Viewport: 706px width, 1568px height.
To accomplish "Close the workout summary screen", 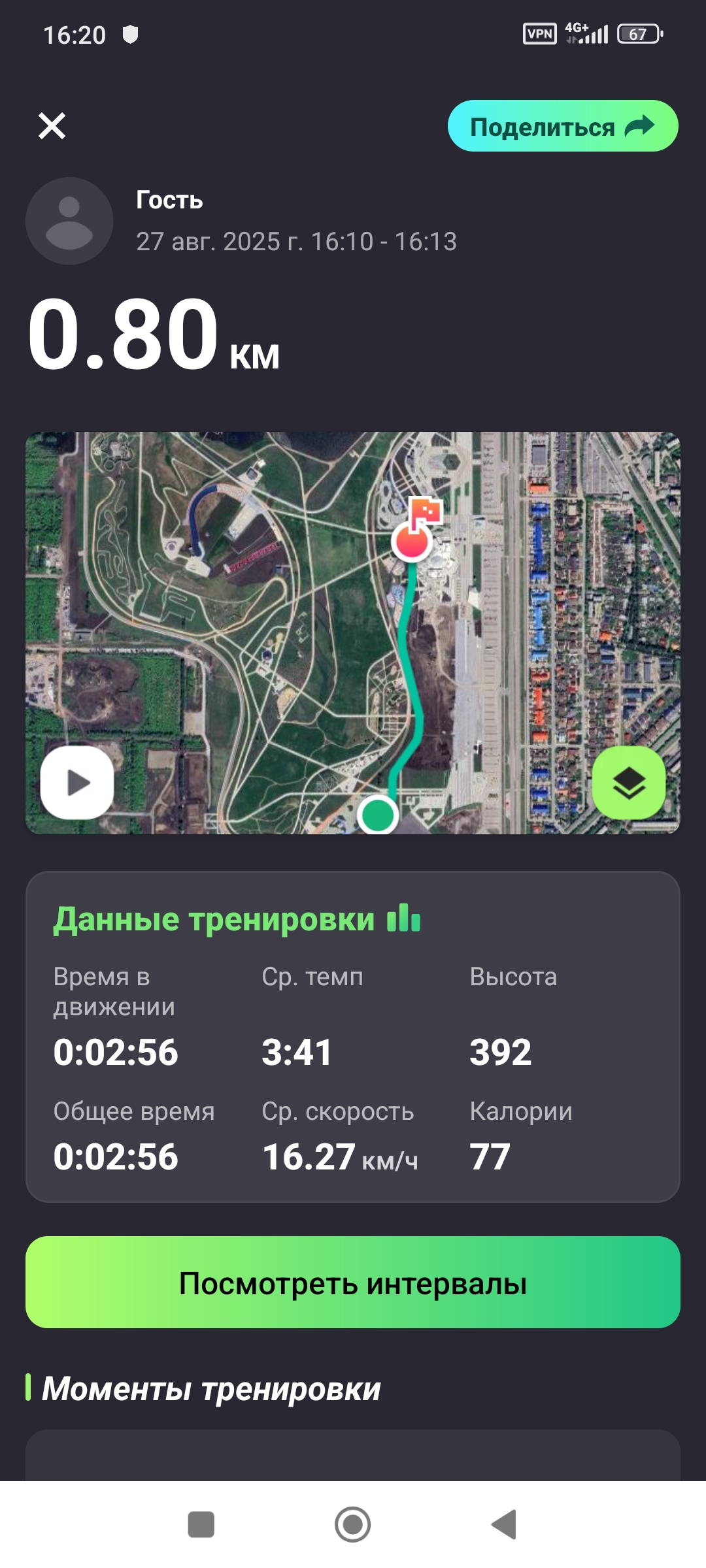I will click(x=52, y=126).
